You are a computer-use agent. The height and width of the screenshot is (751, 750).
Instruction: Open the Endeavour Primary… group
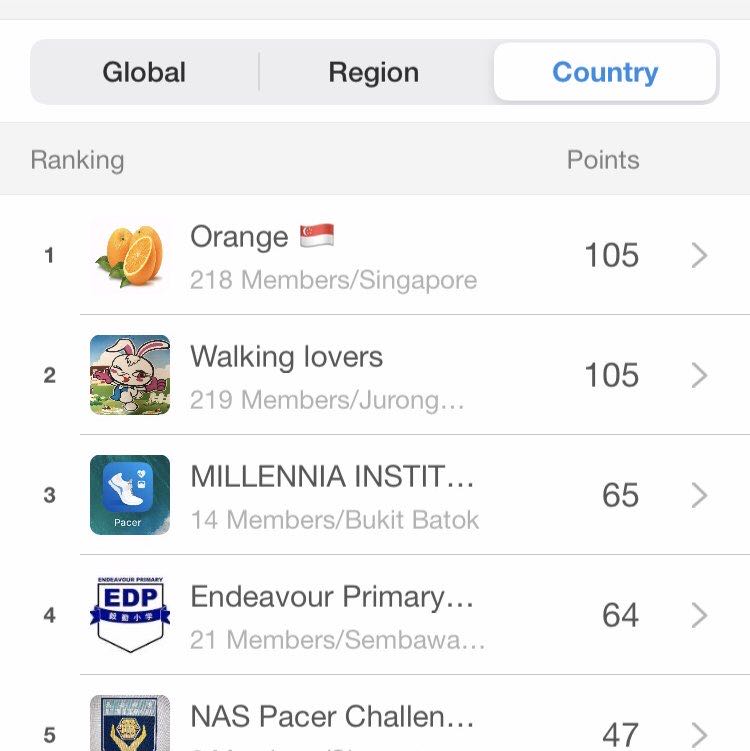[x=400, y=614]
